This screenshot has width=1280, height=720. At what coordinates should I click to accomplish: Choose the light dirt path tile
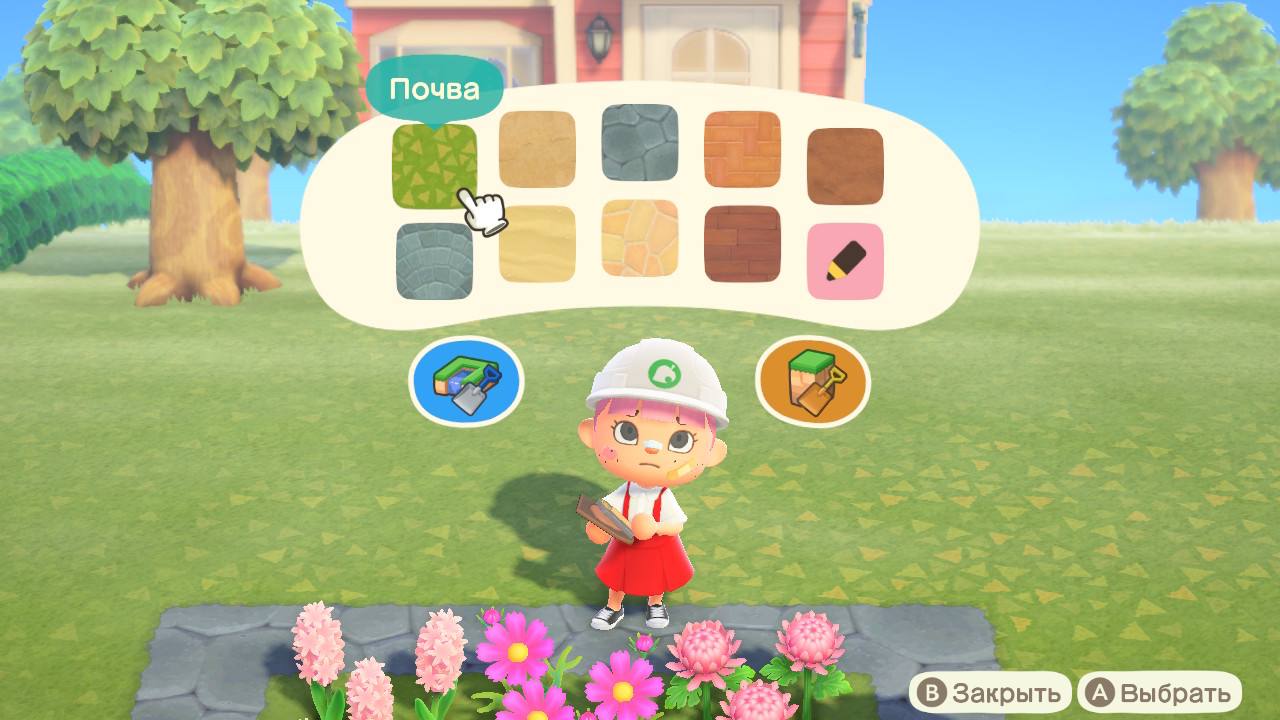(537, 149)
